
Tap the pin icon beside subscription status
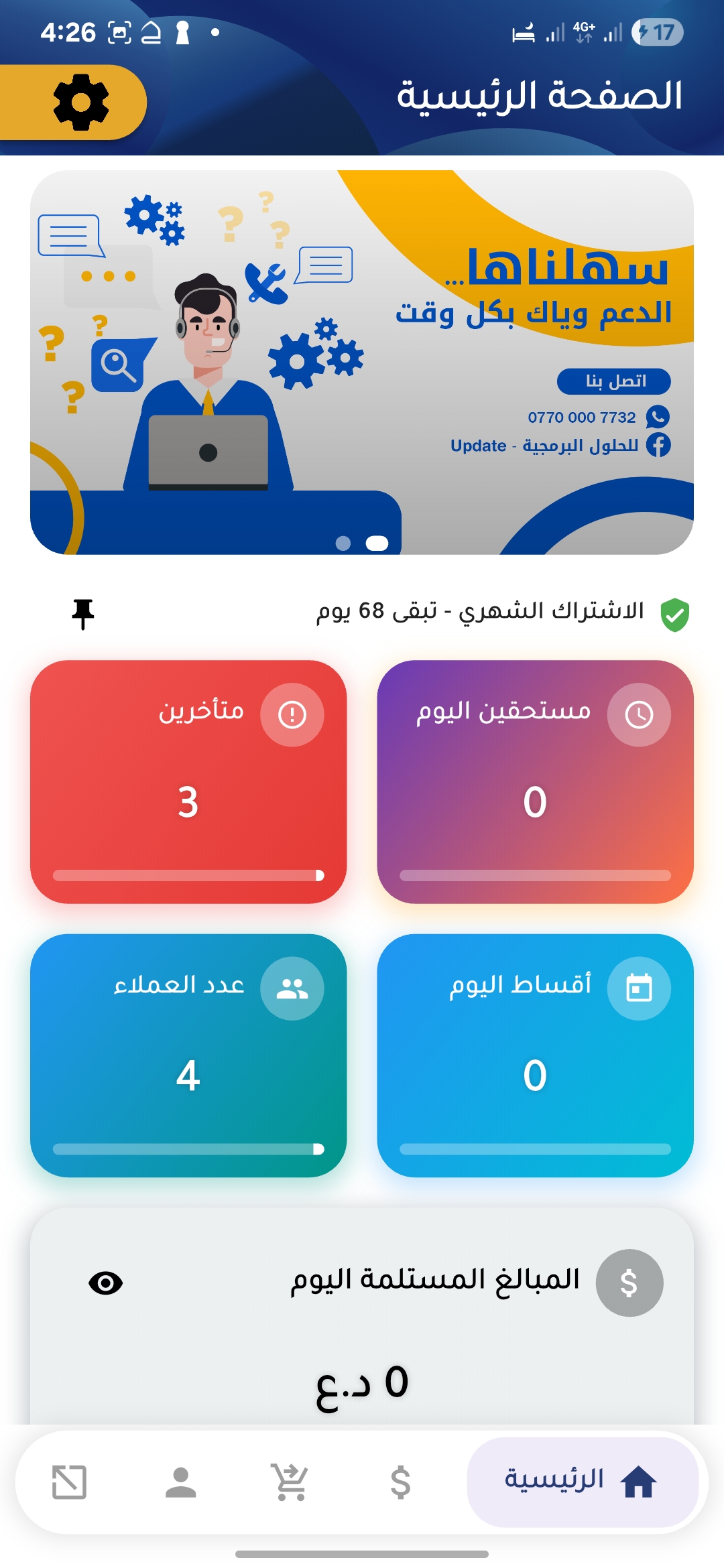click(x=83, y=614)
